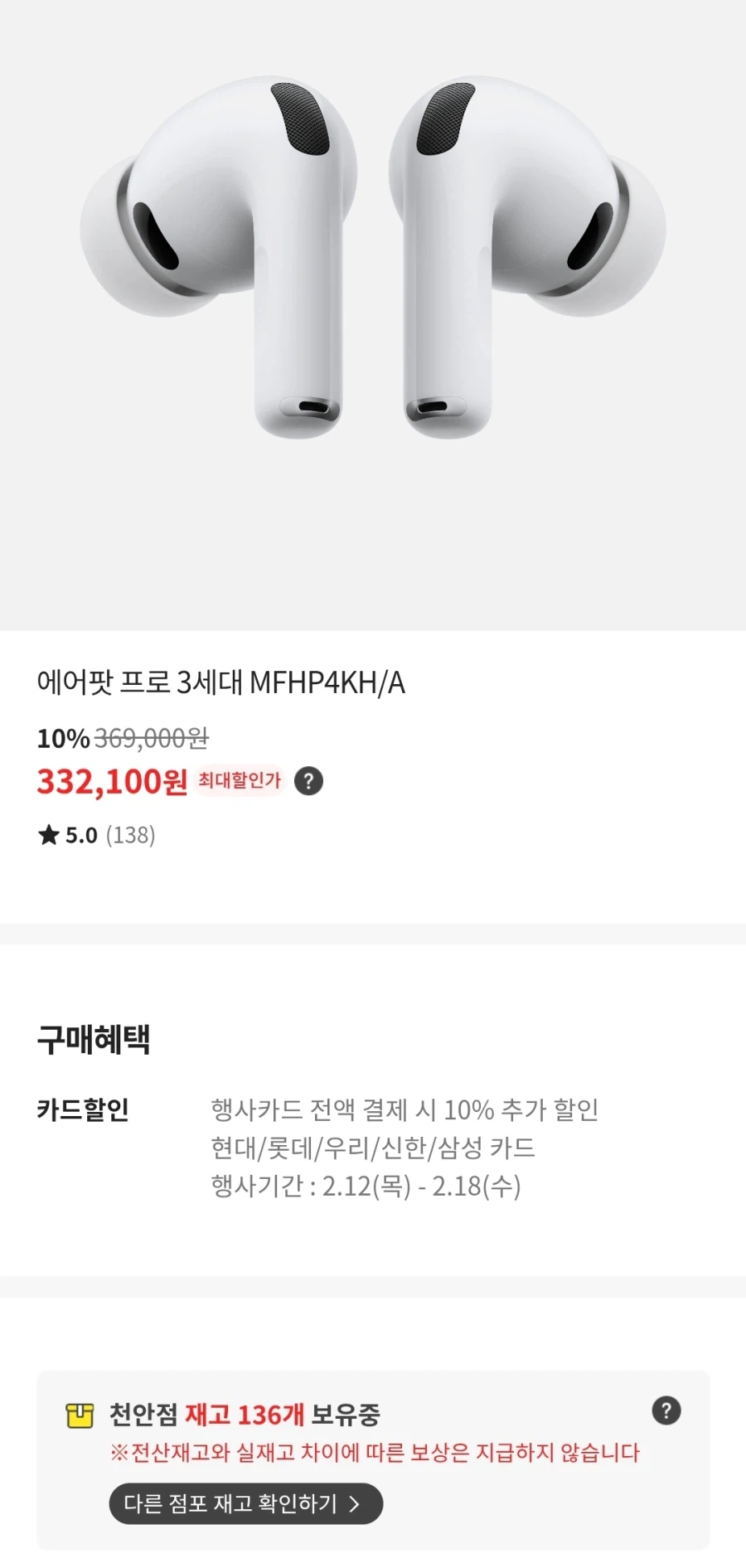Open reviews via (138) review count link
Viewport: 746px width, 1568px height.
[x=129, y=836]
